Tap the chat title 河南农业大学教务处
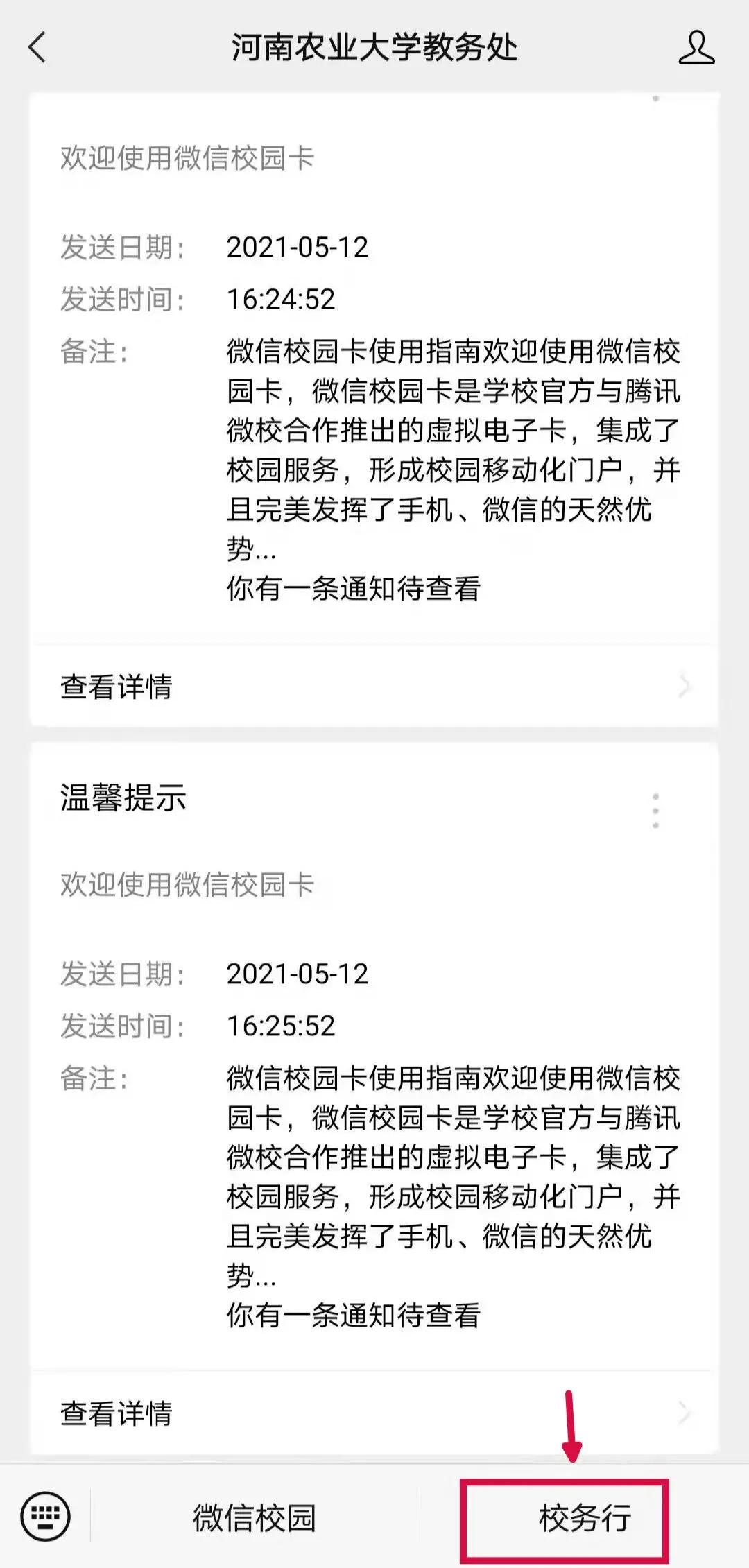The height and width of the screenshot is (1568, 749). point(374,49)
